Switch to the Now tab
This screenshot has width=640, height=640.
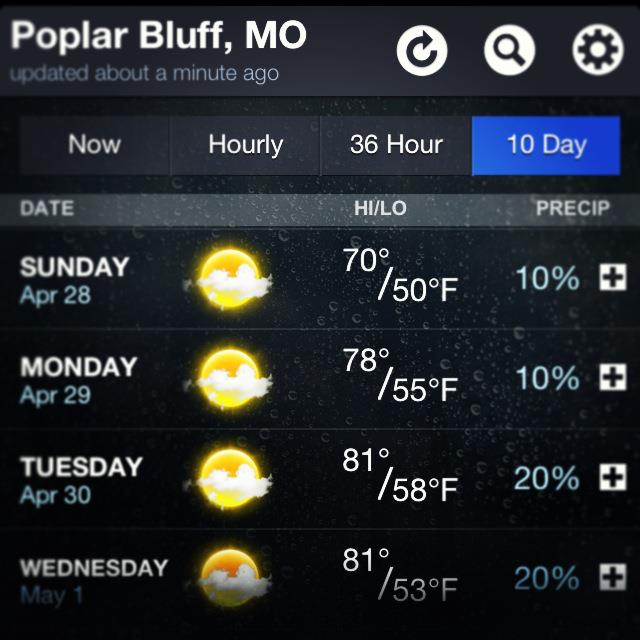[x=95, y=145]
